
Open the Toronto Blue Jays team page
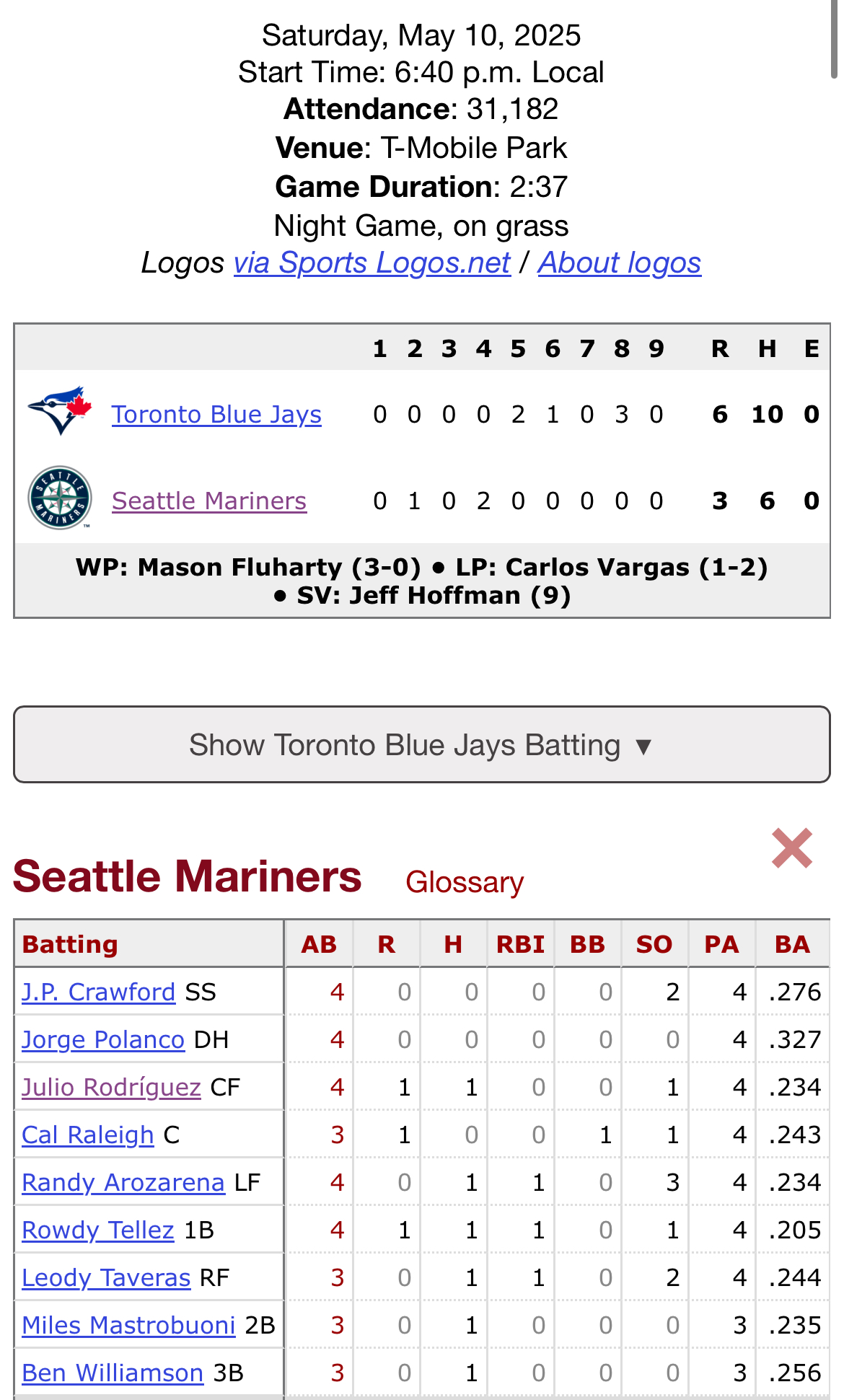tap(216, 415)
